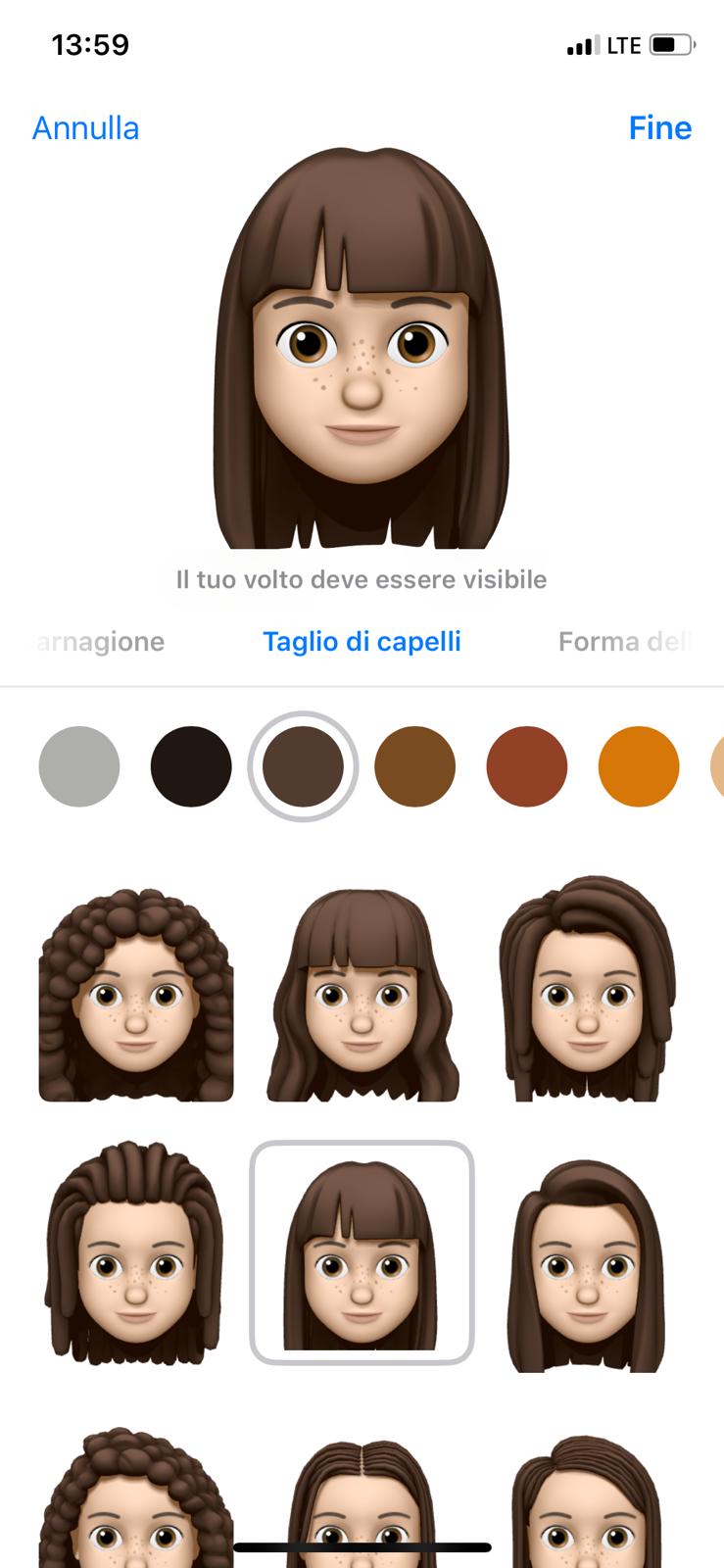This screenshot has width=724, height=1568.
Task: Select the wavy hairstyle with bangs
Action: (x=362, y=995)
